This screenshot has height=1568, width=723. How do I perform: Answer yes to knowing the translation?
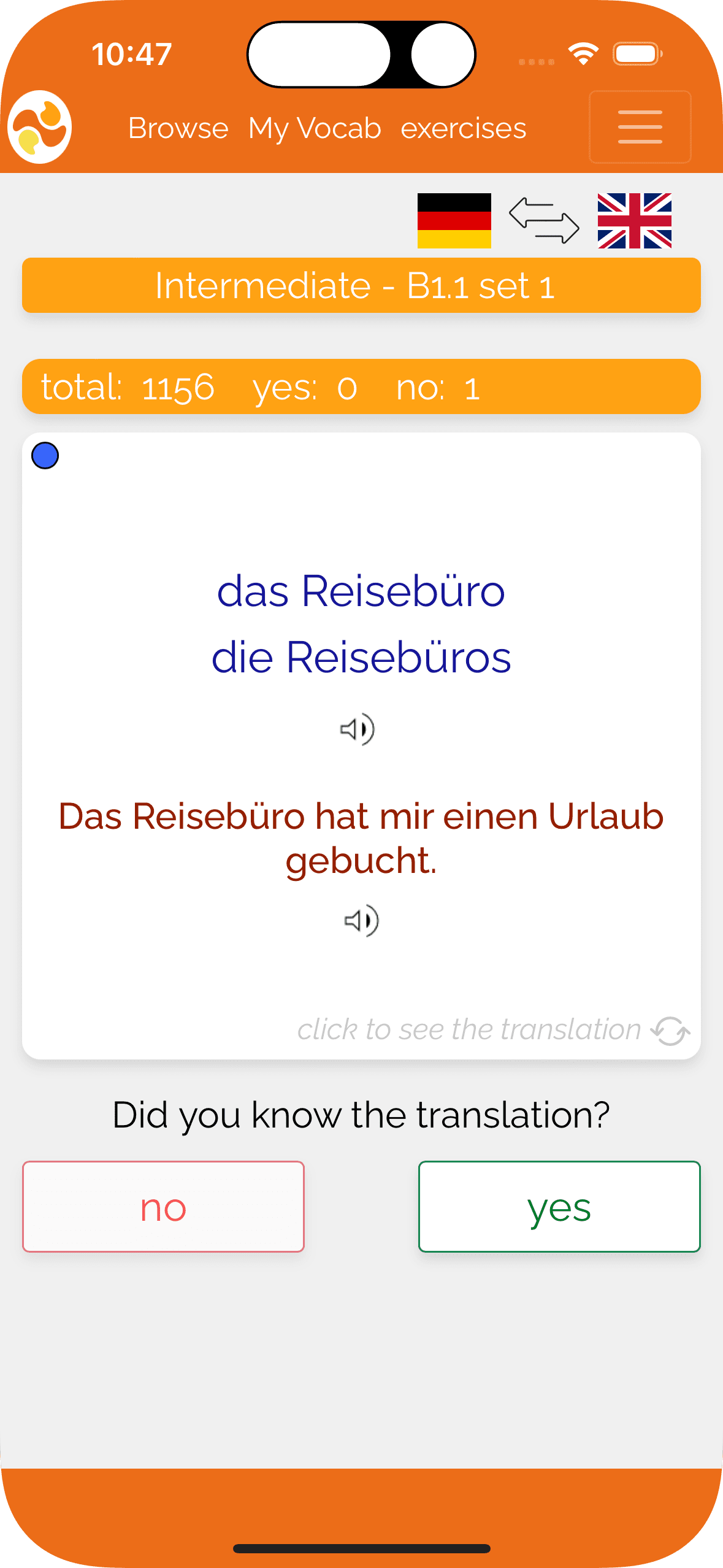click(x=559, y=1207)
